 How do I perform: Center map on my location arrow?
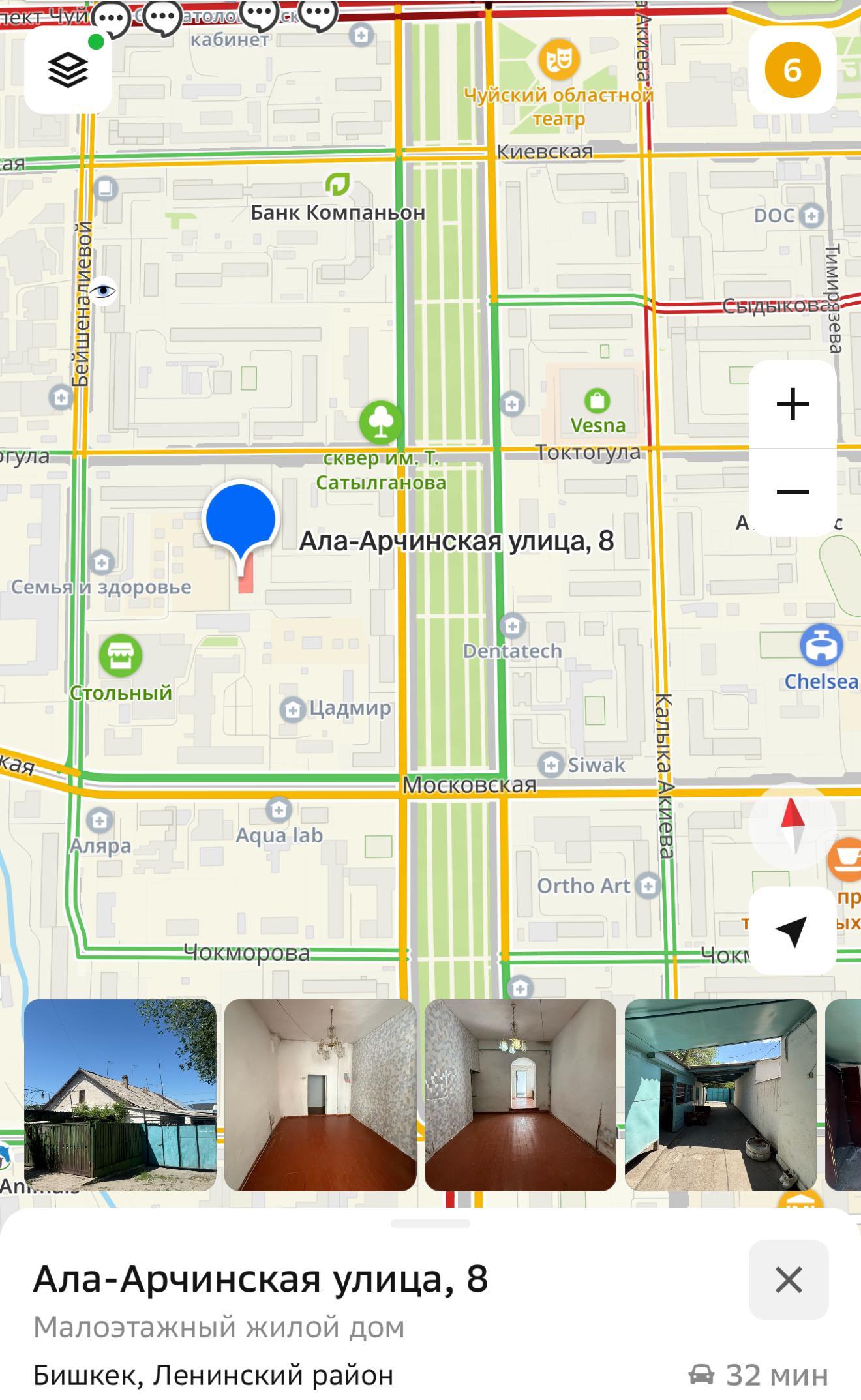pyautogui.click(x=793, y=931)
